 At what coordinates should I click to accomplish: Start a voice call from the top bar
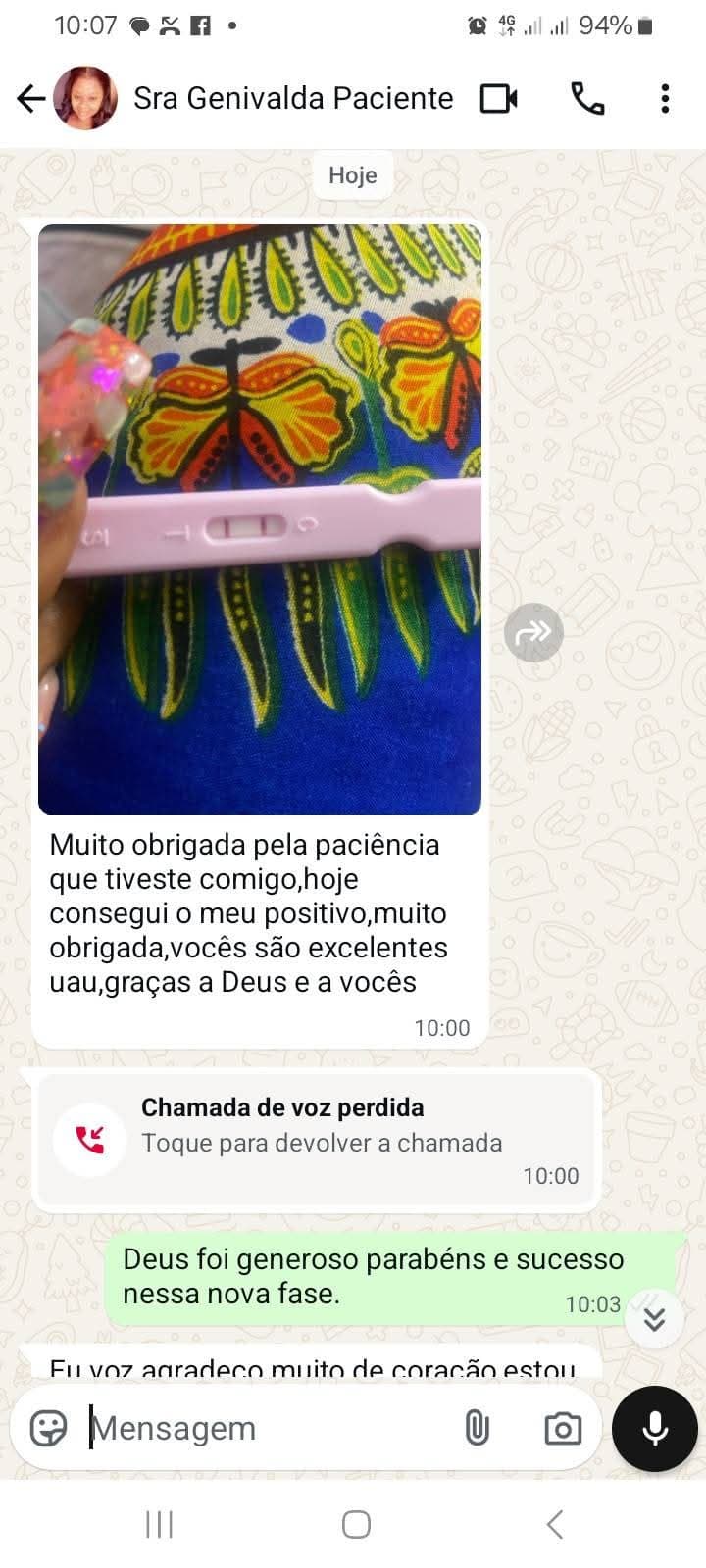587,98
